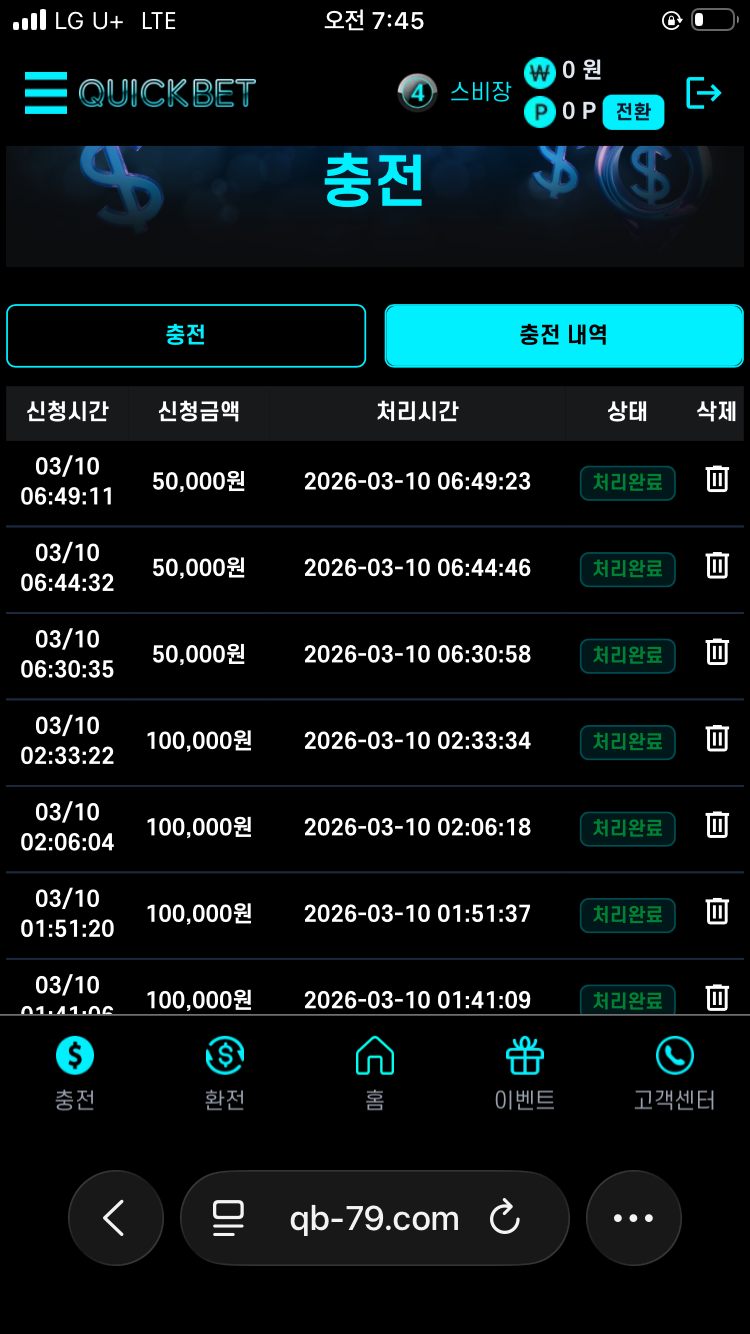Delete the 02:33:22 charge record

point(717,739)
